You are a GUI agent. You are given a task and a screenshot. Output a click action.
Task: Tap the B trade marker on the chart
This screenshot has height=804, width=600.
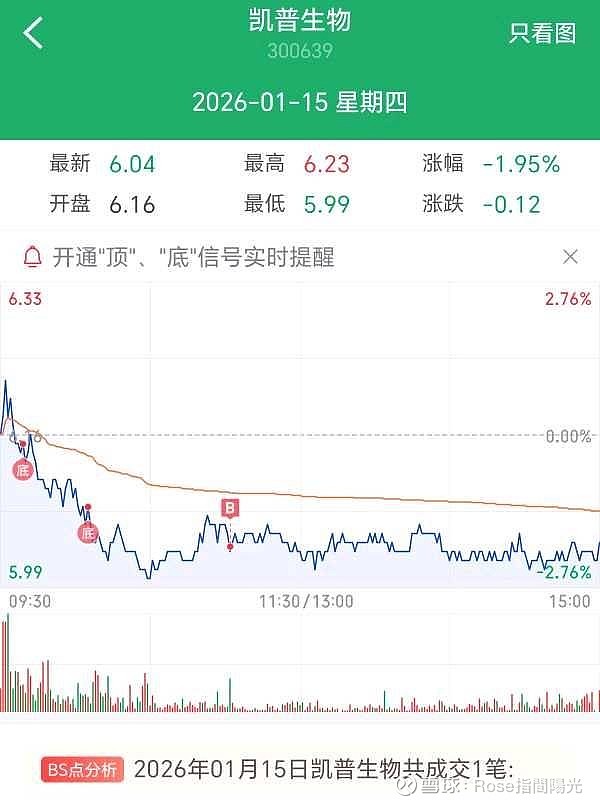[x=231, y=508]
